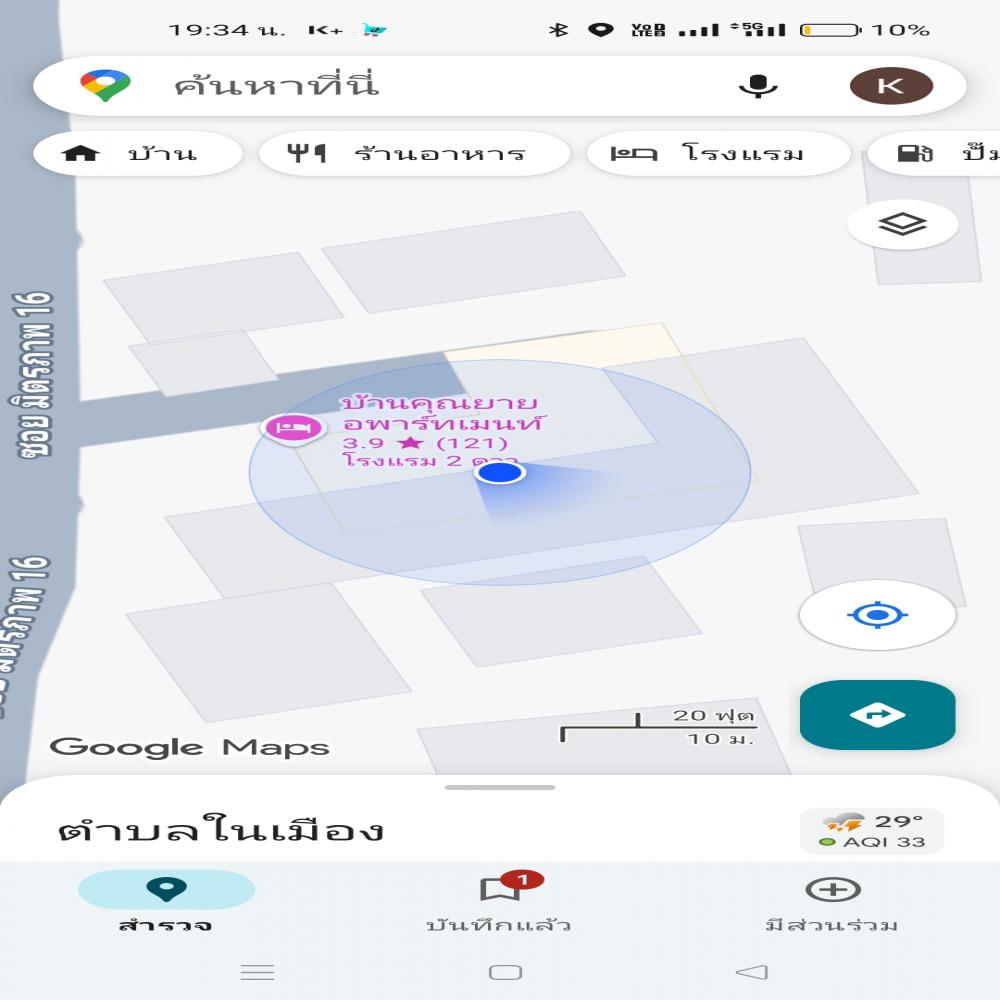Viewport: 1000px width, 1000px height.
Task: Open the K account profile avatar
Action: coord(891,86)
